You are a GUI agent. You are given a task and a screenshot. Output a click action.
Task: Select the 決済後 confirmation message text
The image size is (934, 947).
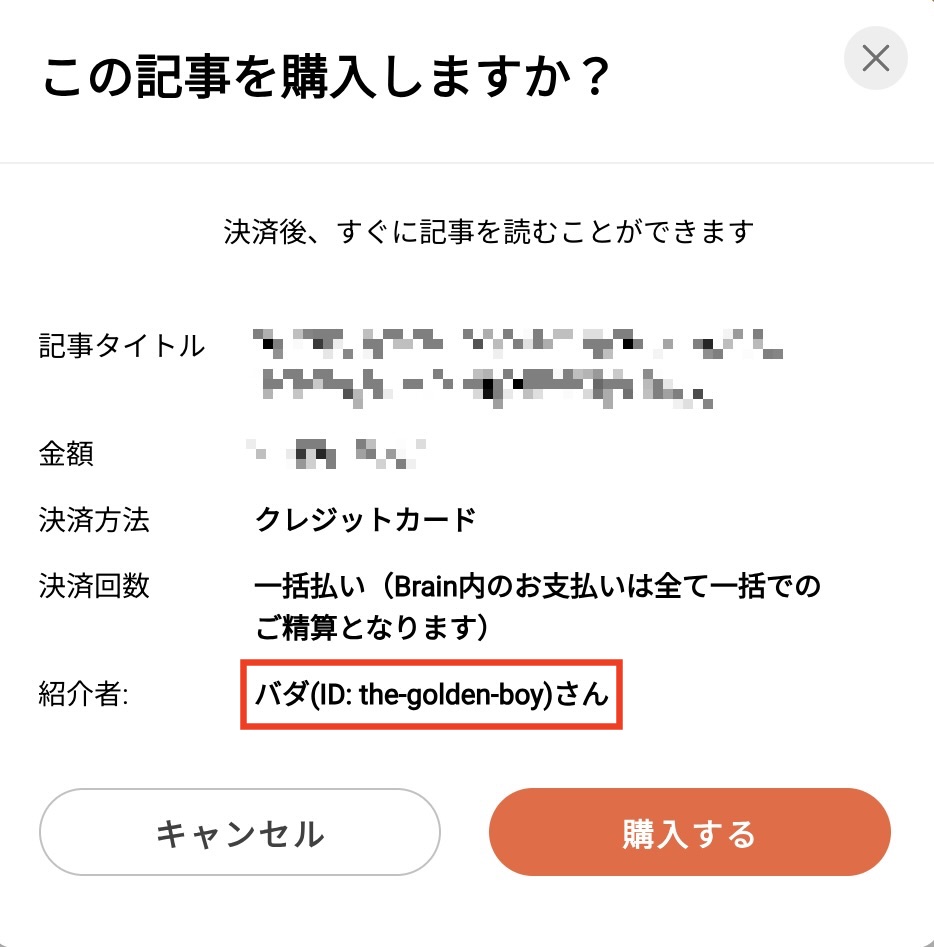point(487,230)
